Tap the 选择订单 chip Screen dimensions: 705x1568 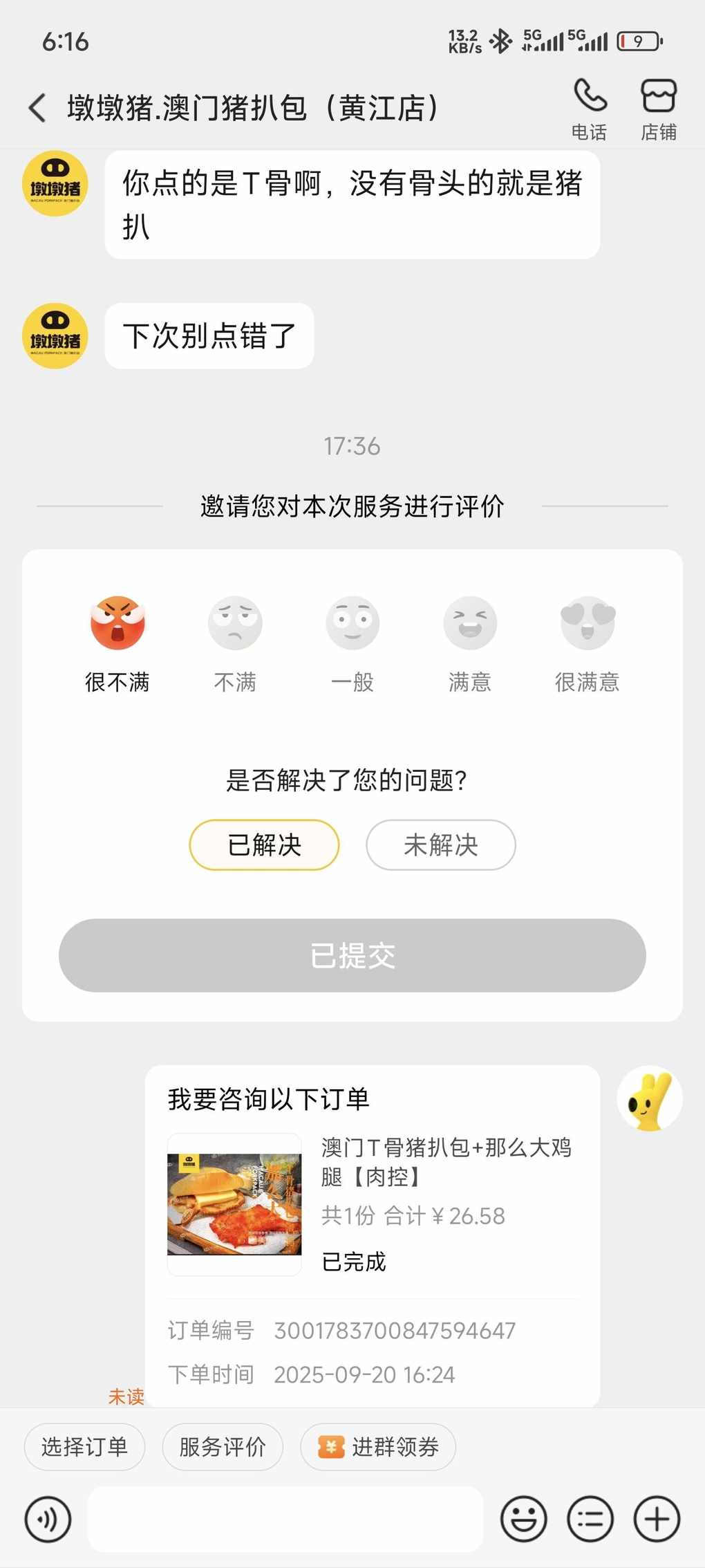coord(84,1446)
